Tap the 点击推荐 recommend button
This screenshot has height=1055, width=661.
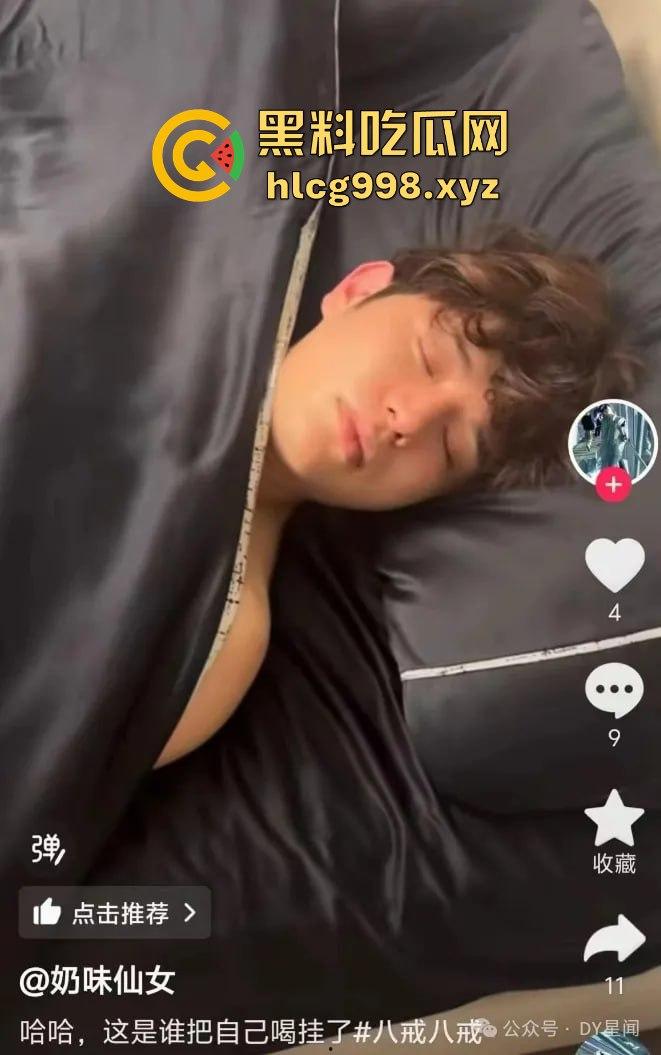(x=114, y=912)
